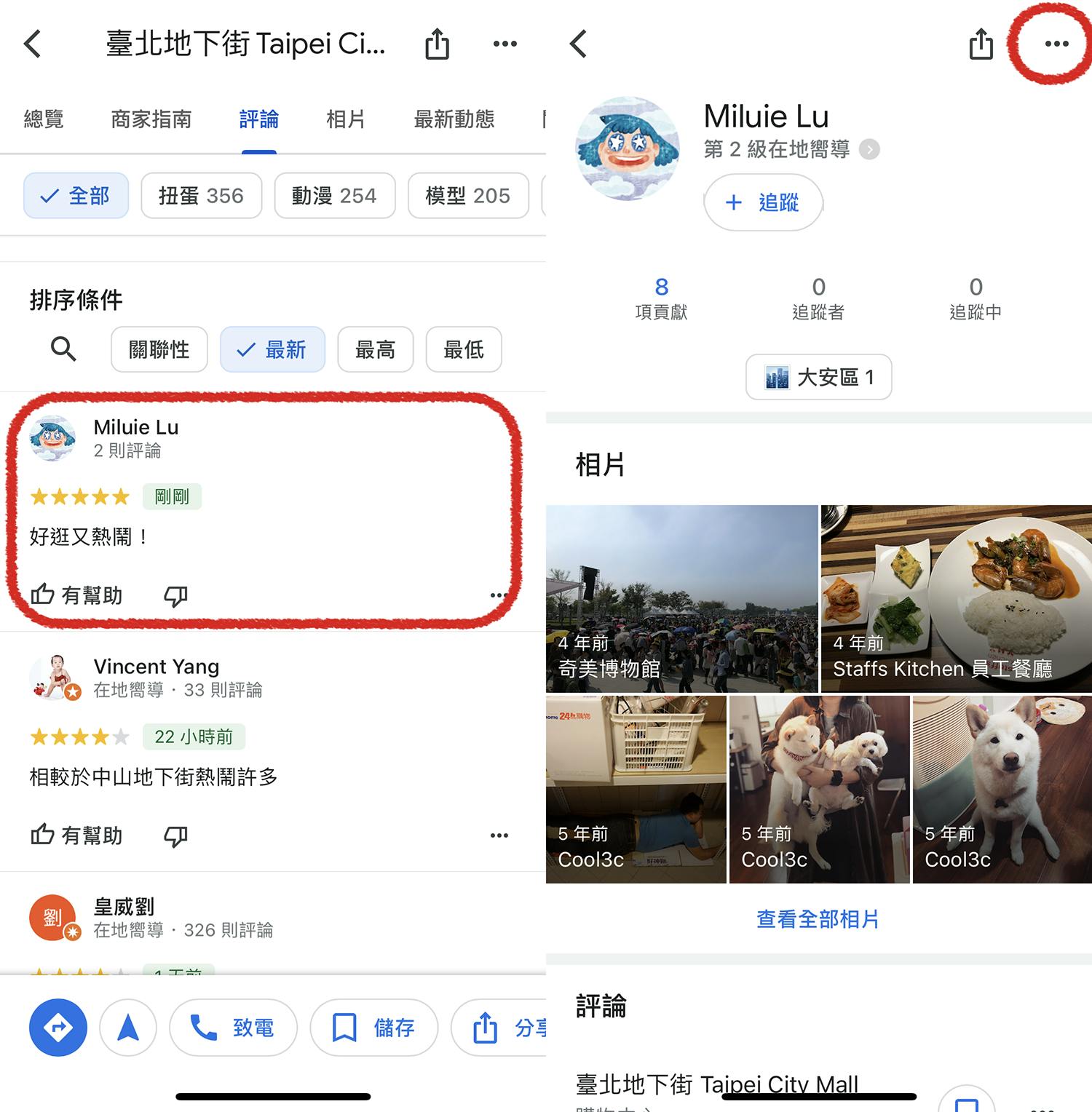Save the place with 儲存
The width and height of the screenshot is (1092, 1112).
pos(373,1028)
